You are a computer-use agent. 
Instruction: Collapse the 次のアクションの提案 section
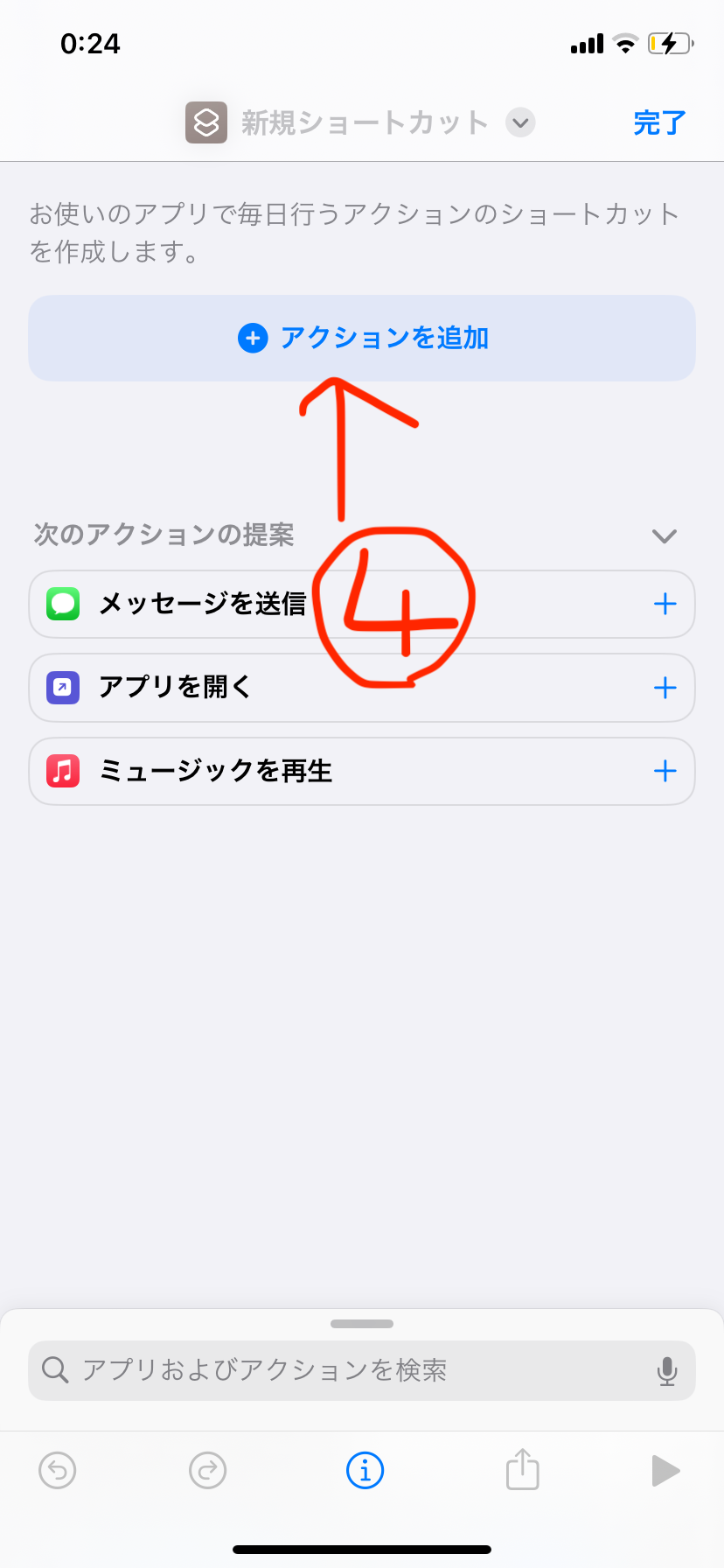[665, 535]
